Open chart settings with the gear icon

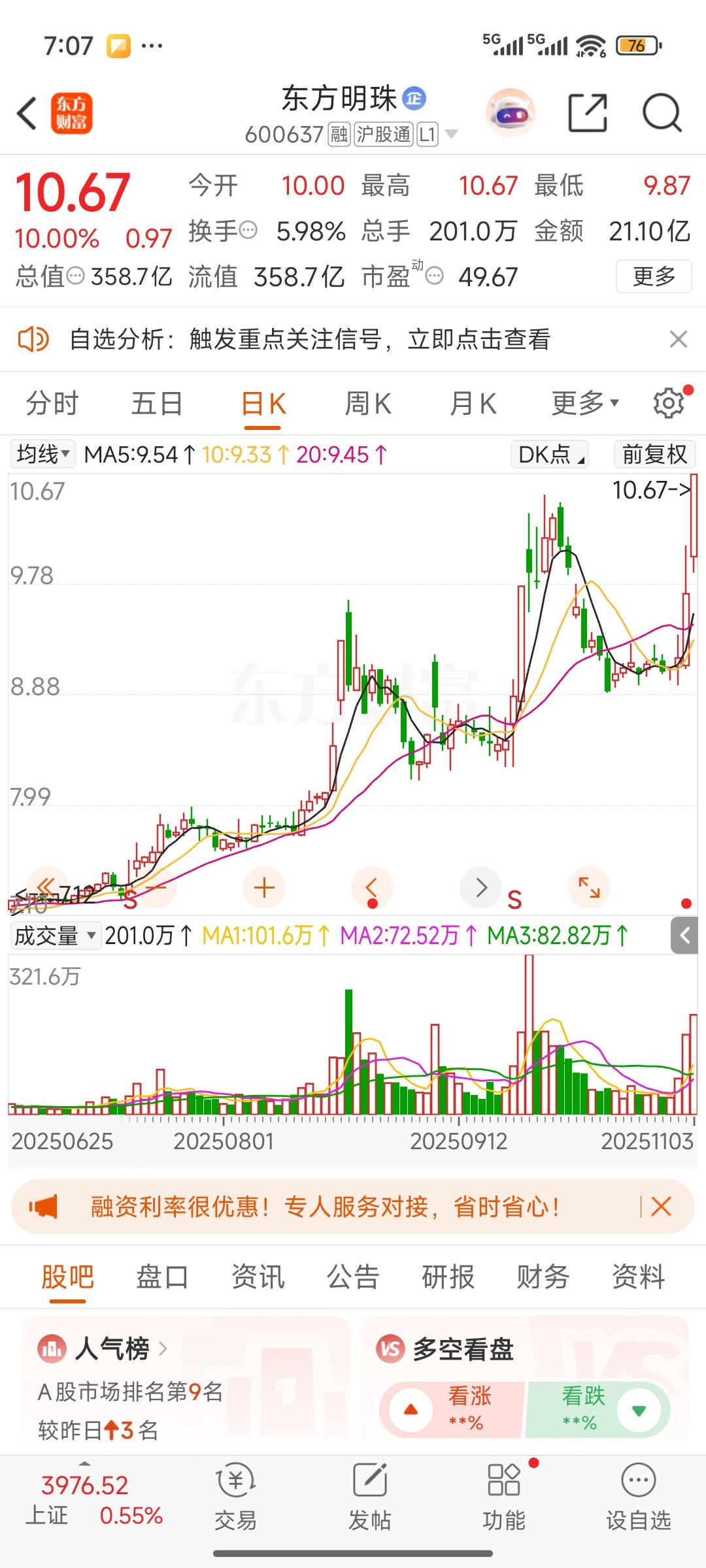(x=667, y=402)
